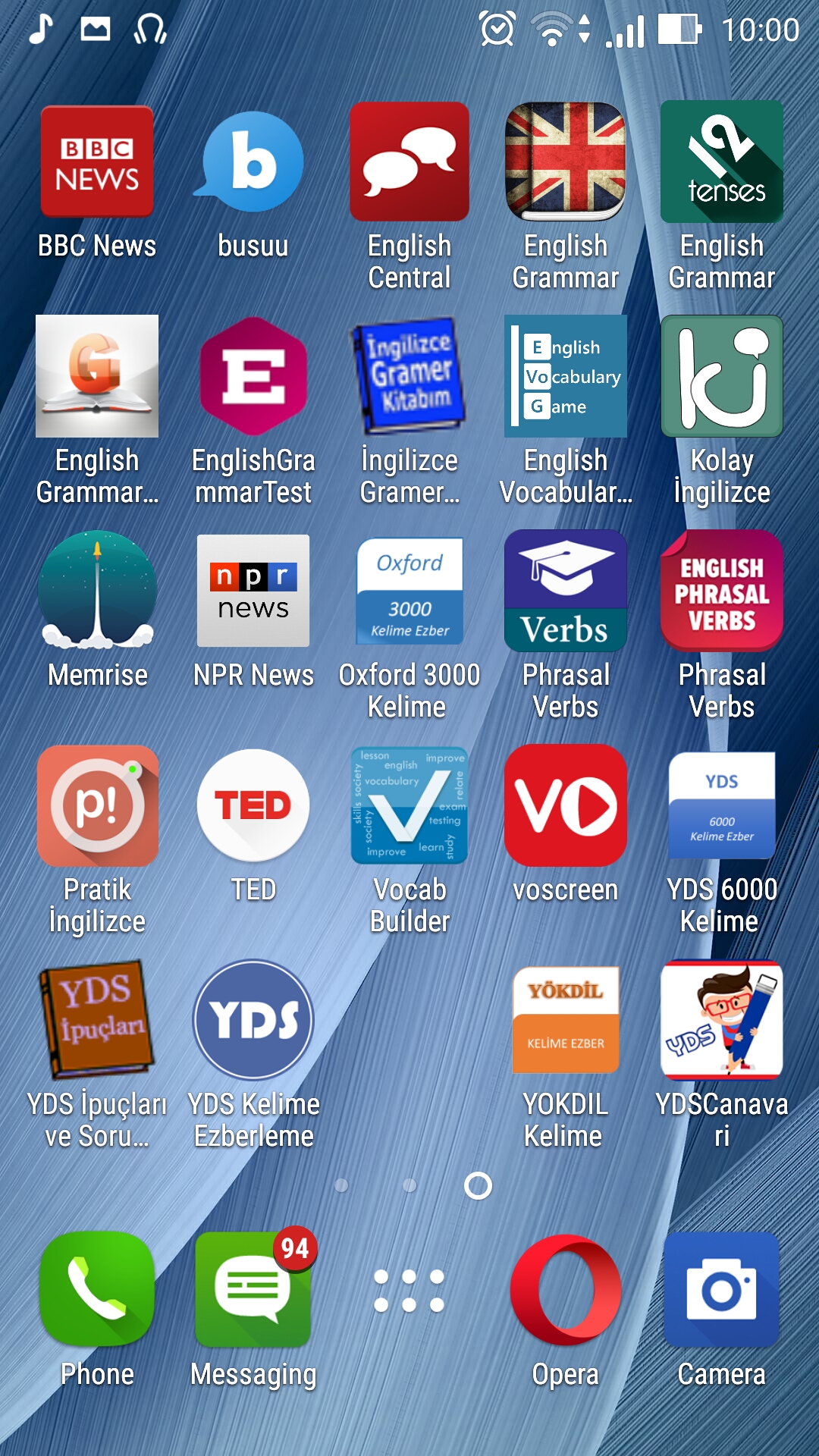Launch NPR News app
Viewport: 819px width, 1456px height.
(253, 591)
